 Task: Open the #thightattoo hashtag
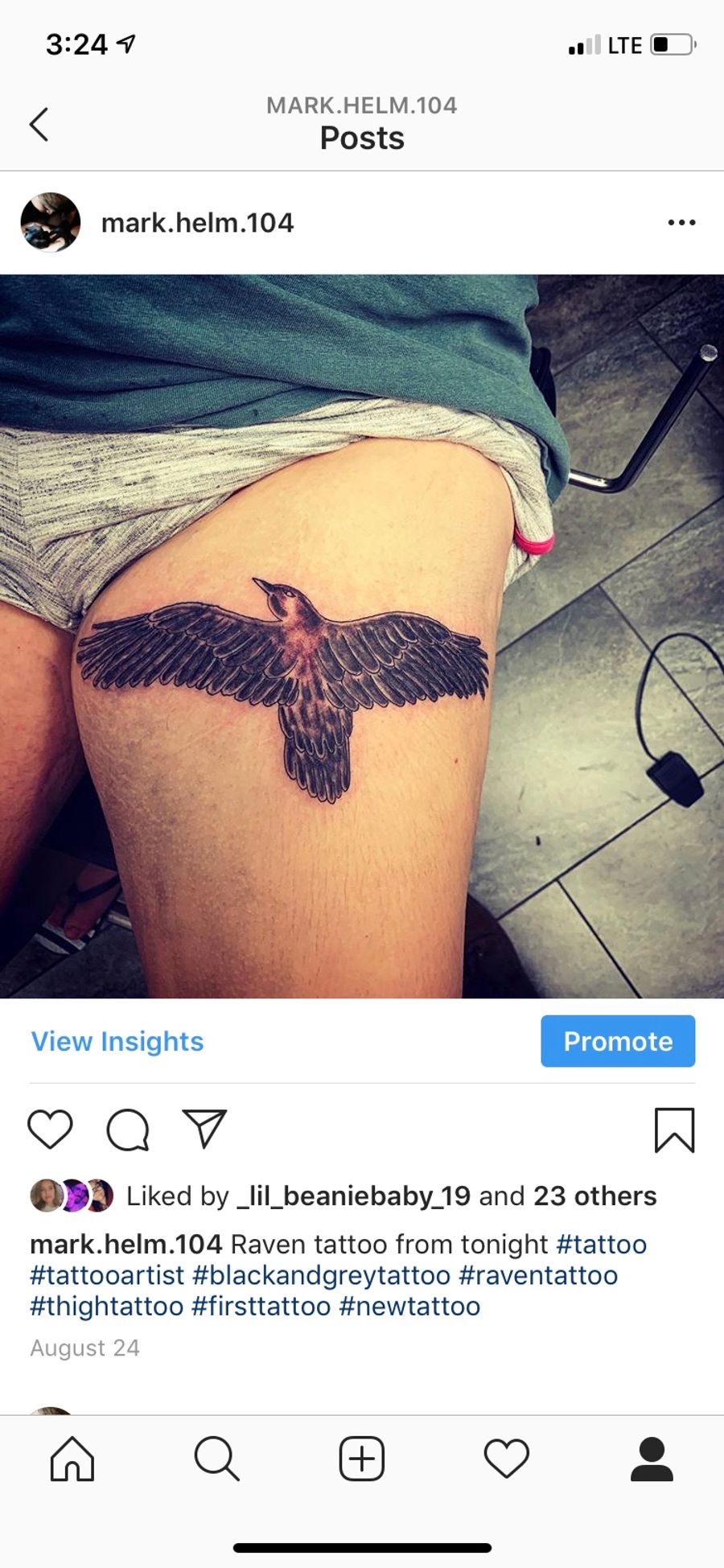pyautogui.click(x=107, y=1306)
